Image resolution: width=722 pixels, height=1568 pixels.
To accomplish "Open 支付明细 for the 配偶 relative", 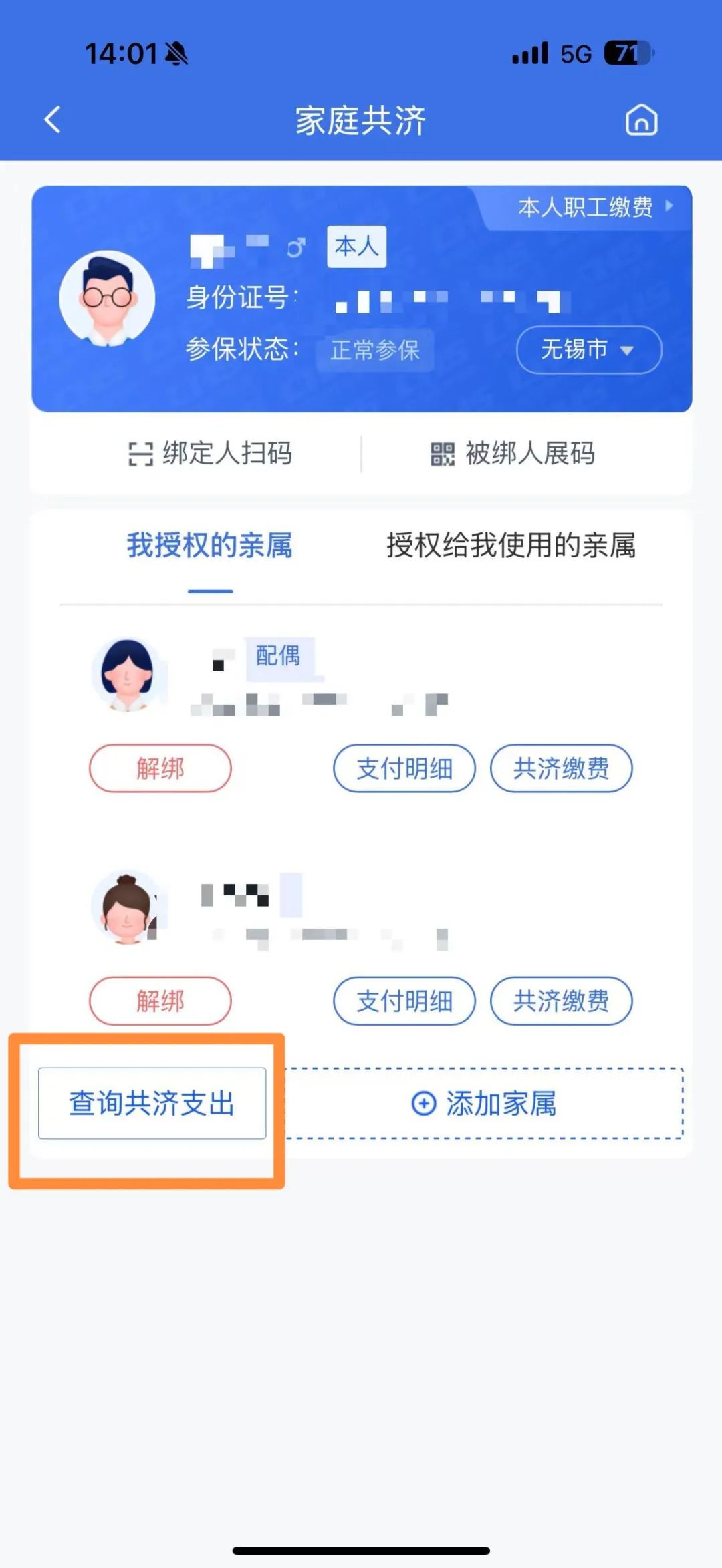I will pos(404,768).
